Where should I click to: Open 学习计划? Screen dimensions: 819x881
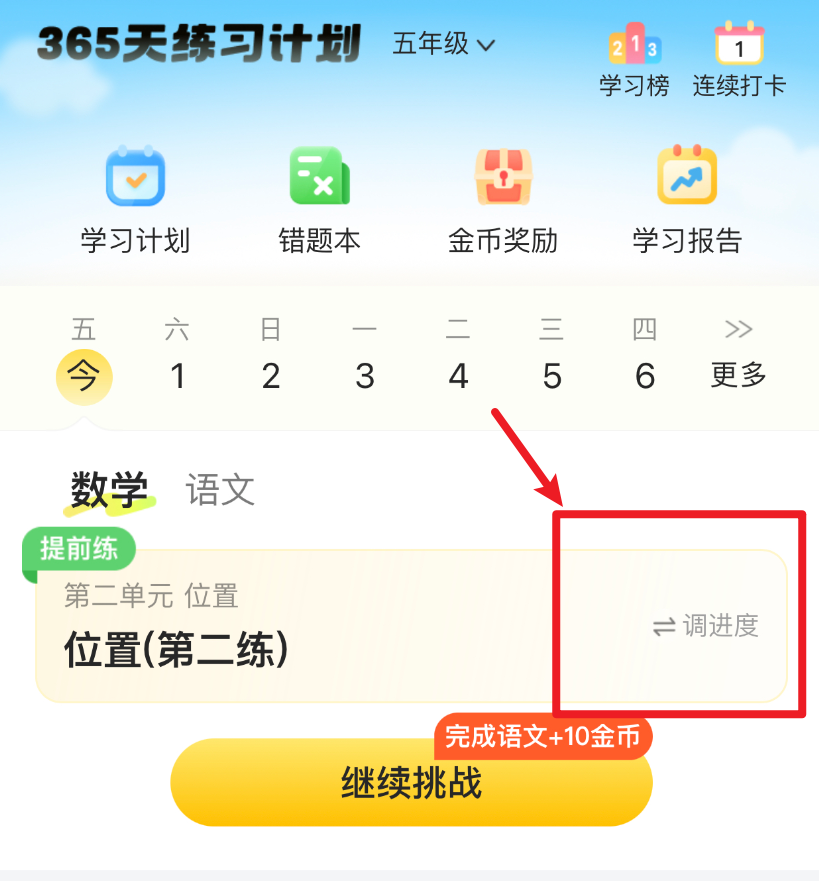[135, 199]
